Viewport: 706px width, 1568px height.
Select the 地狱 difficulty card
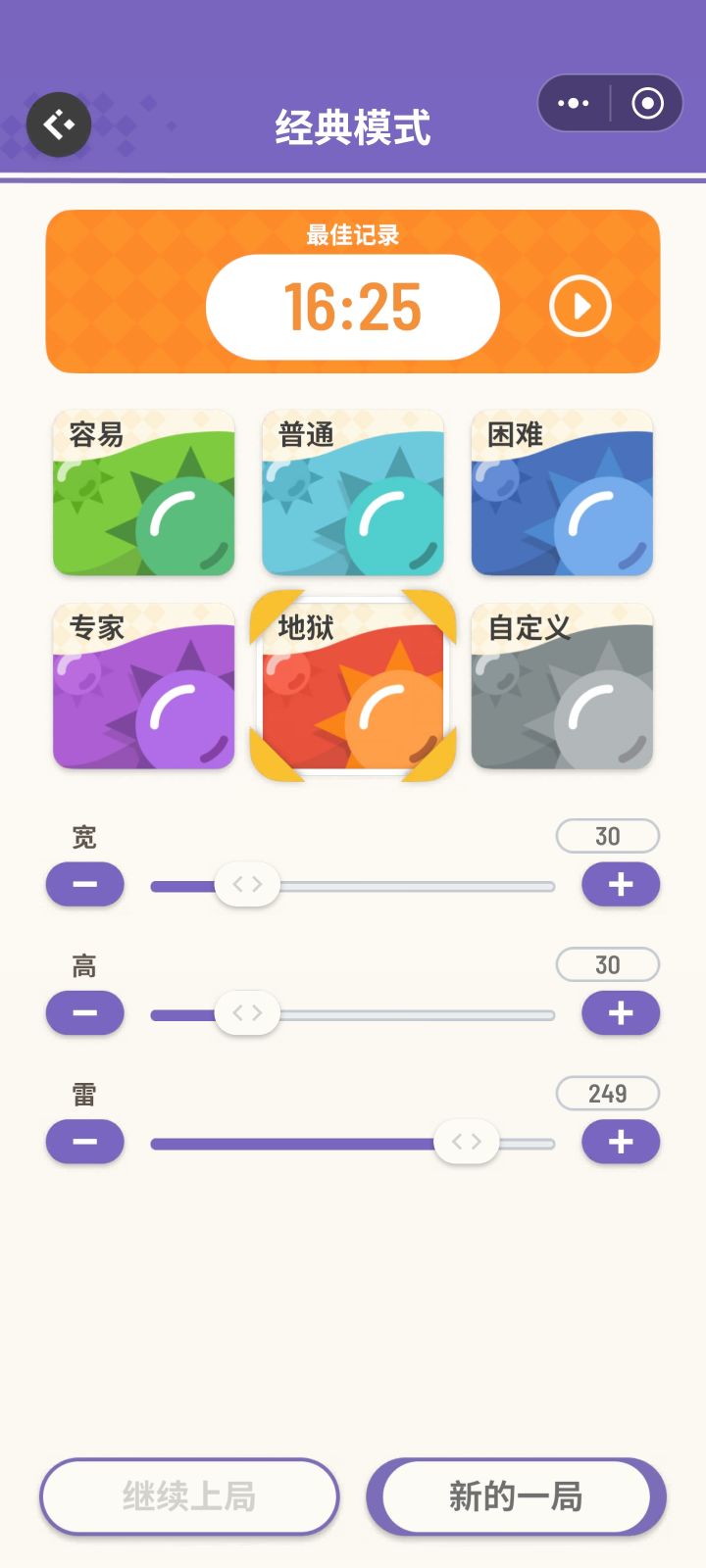click(352, 687)
